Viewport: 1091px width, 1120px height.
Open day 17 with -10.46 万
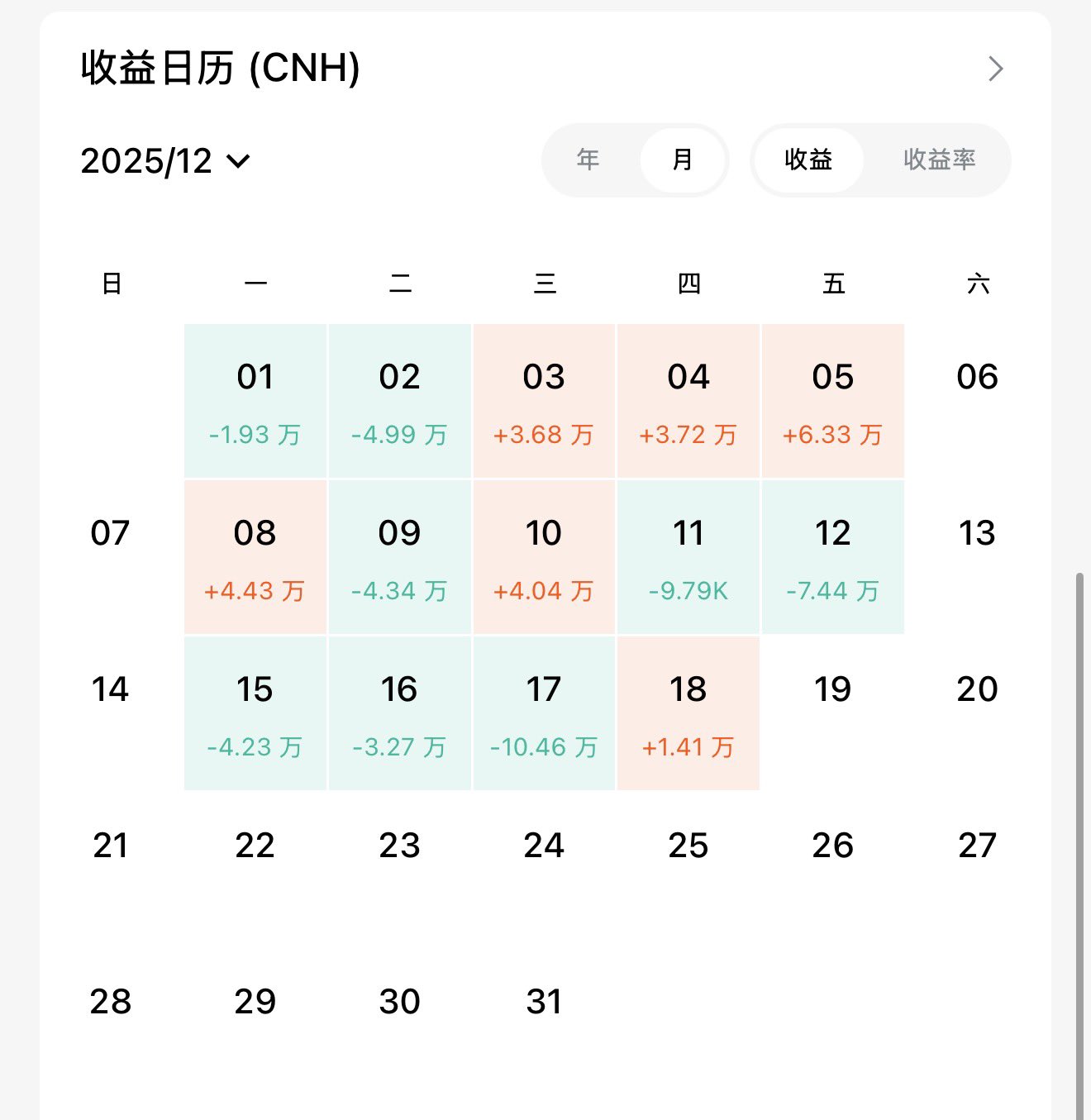[544, 713]
